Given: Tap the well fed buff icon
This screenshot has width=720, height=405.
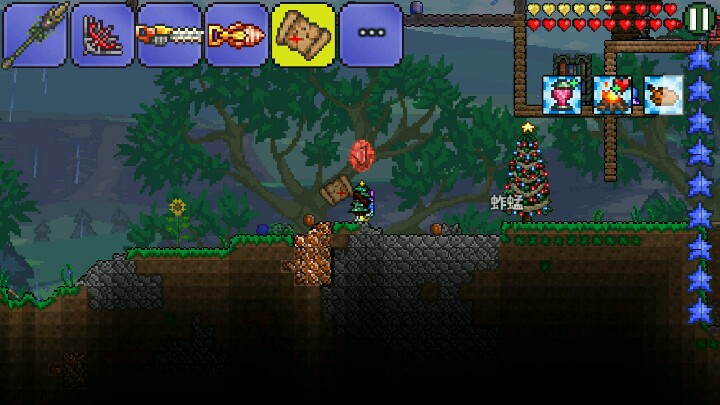Looking at the screenshot, I should coord(664,95).
